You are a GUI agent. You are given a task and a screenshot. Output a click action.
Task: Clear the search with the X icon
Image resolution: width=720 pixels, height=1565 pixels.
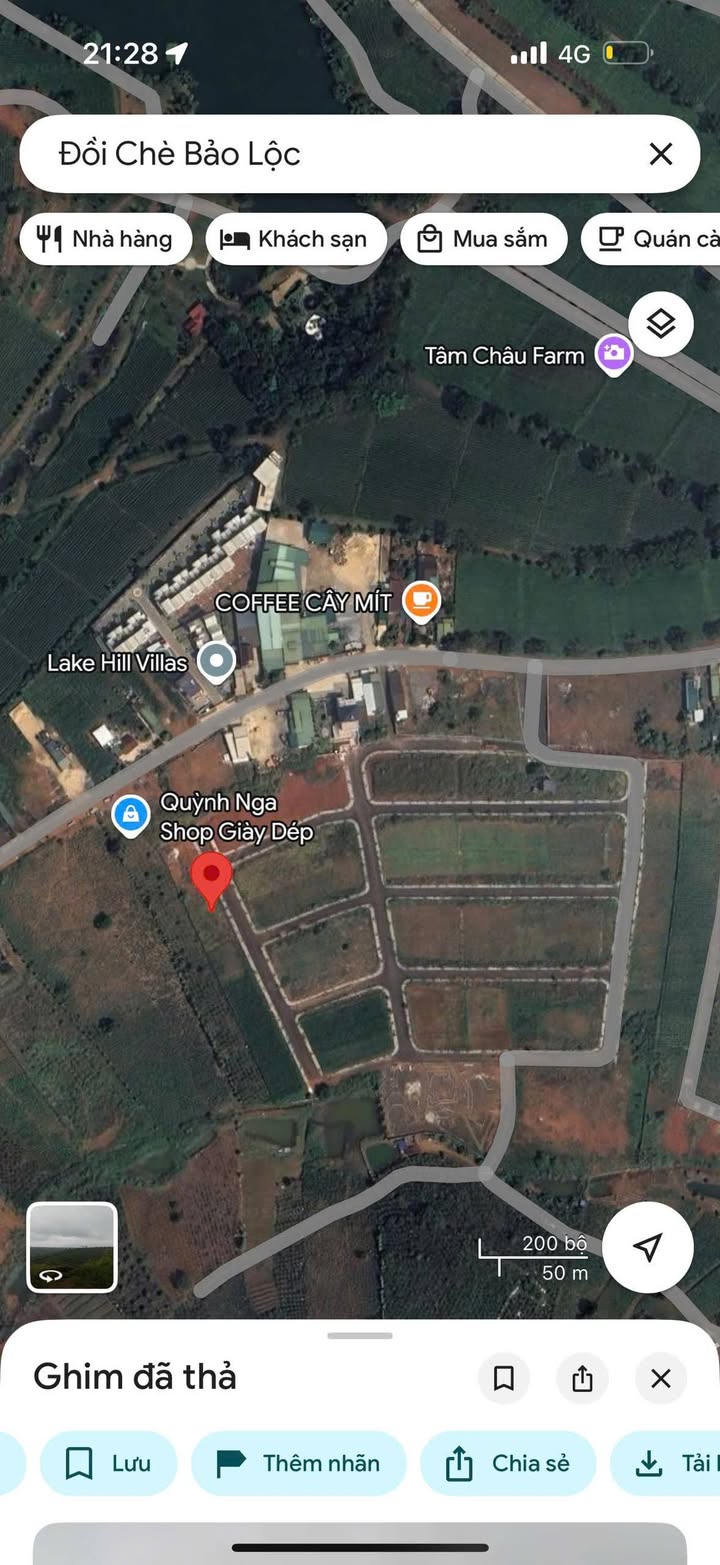tap(660, 154)
